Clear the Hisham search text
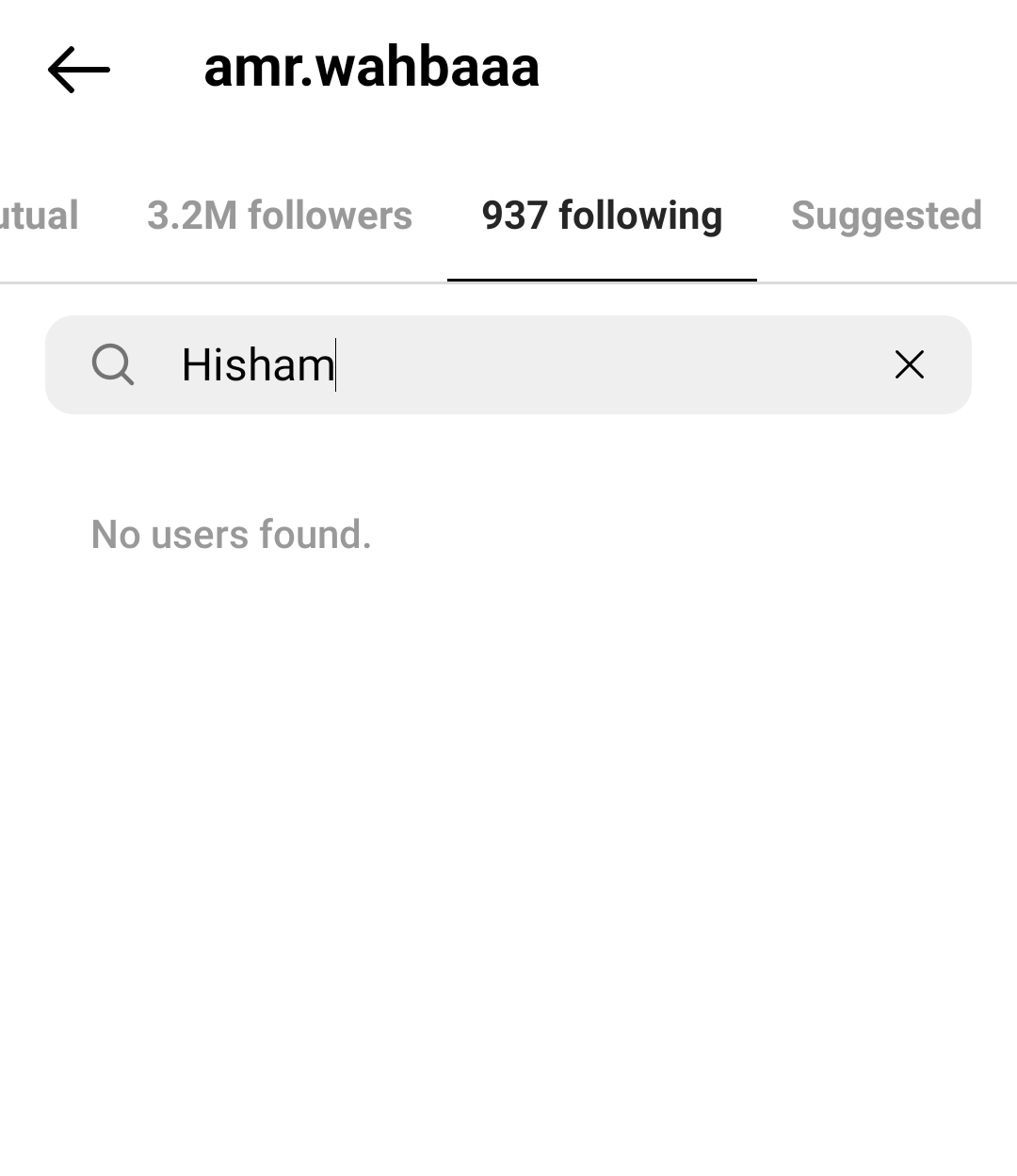This screenshot has height=1176, width=1017. (x=909, y=364)
